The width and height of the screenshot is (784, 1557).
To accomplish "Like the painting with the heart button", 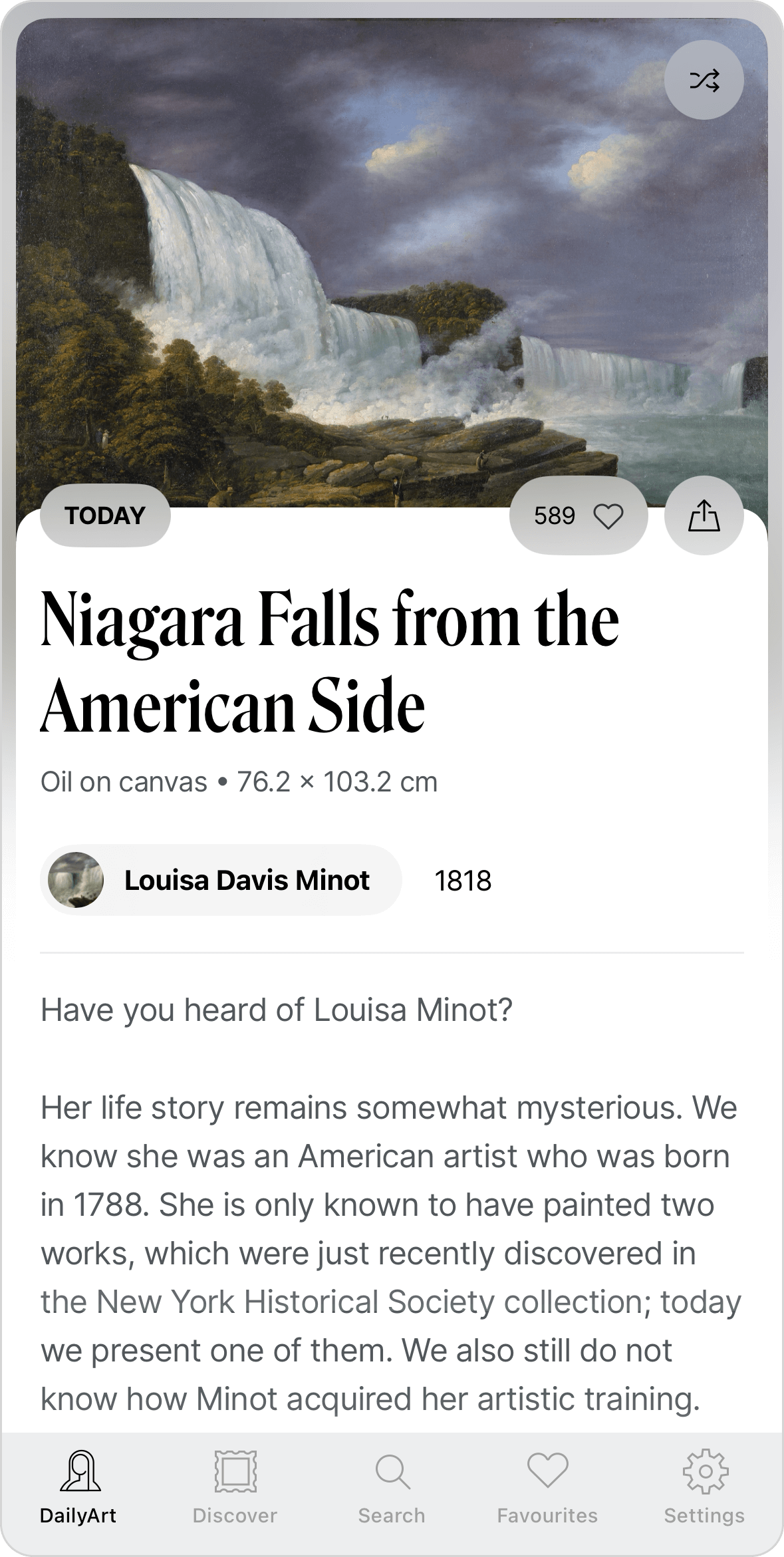I will [x=579, y=515].
